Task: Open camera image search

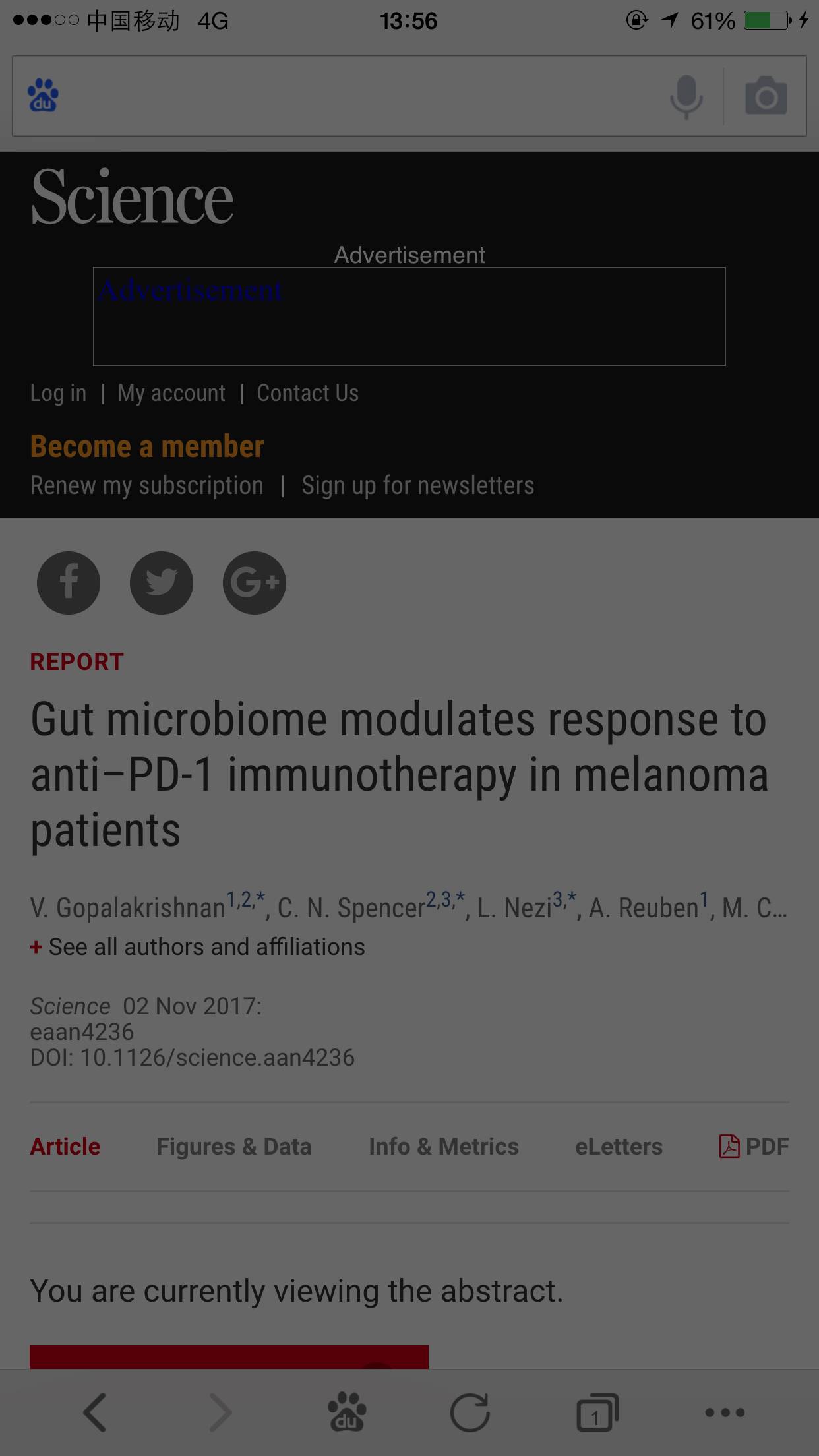Action: [766, 96]
